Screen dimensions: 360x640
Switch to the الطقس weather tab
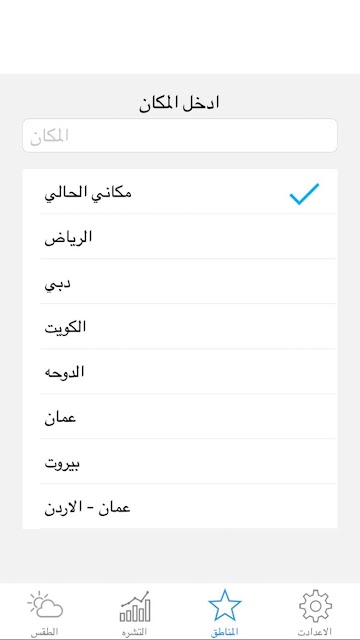click(x=45, y=612)
